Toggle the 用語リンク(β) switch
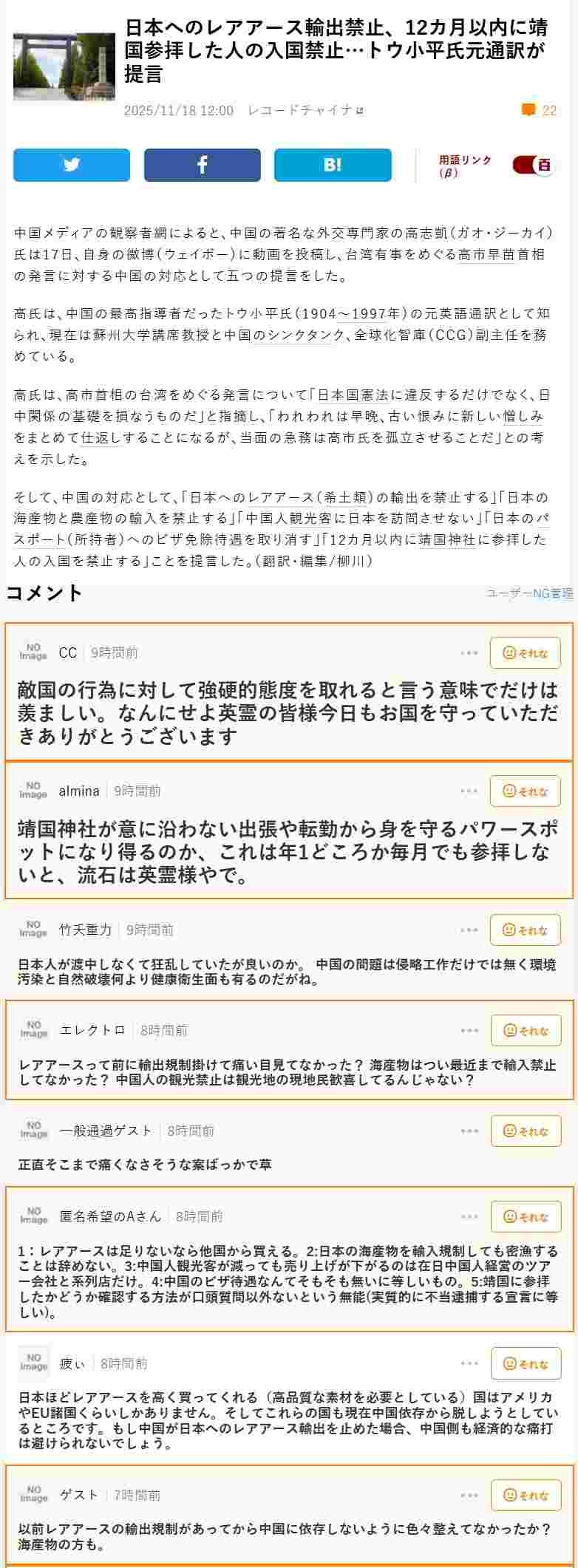This screenshot has width=578, height=1568. [x=533, y=165]
